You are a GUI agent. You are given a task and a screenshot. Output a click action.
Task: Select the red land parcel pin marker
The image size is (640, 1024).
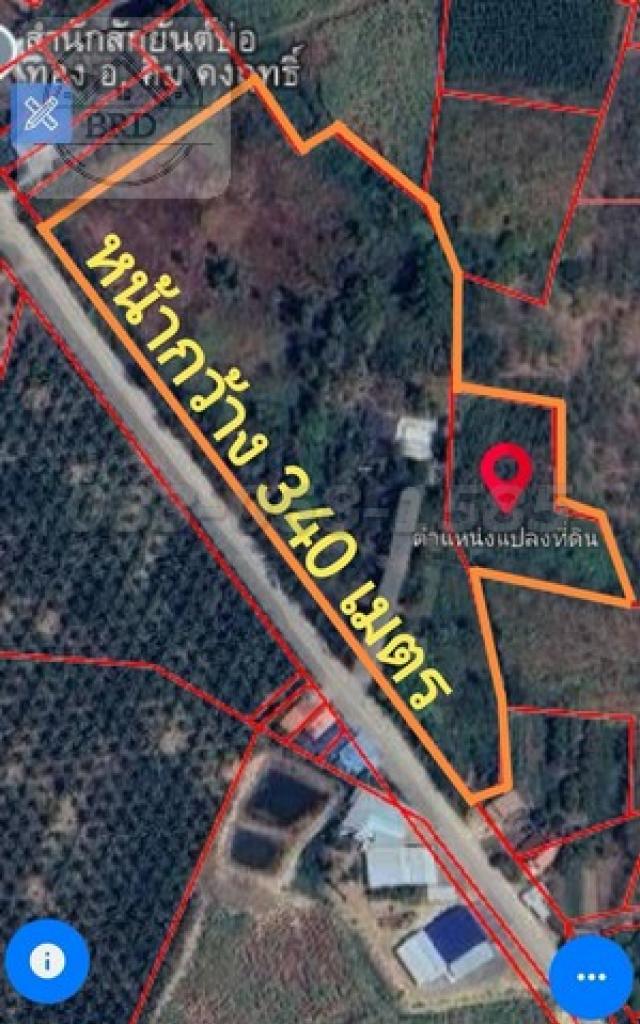tap(507, 473)
